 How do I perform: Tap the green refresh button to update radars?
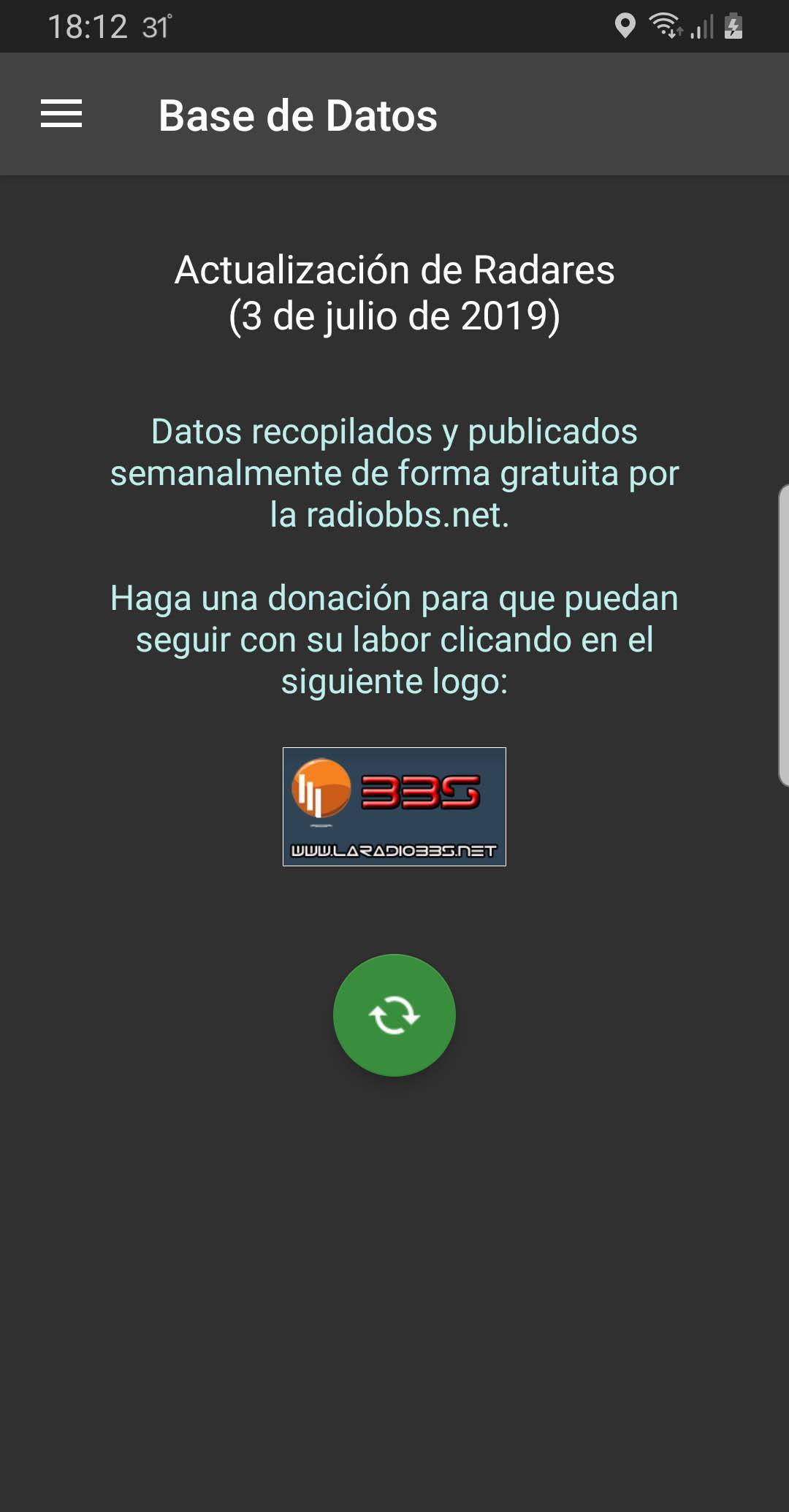click(394, 1015)
